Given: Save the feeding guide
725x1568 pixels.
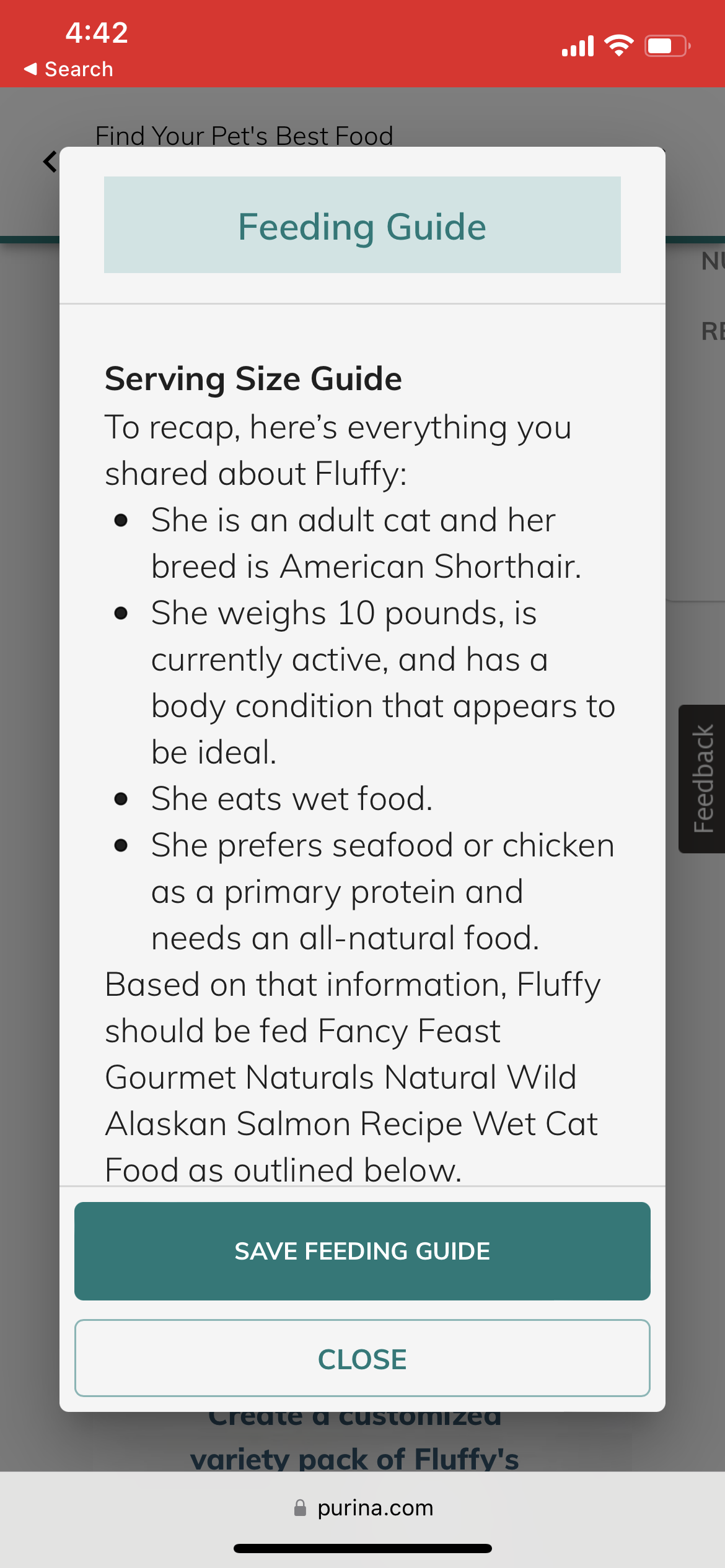Looking at the screenshot, I should tap(362, 1251).
